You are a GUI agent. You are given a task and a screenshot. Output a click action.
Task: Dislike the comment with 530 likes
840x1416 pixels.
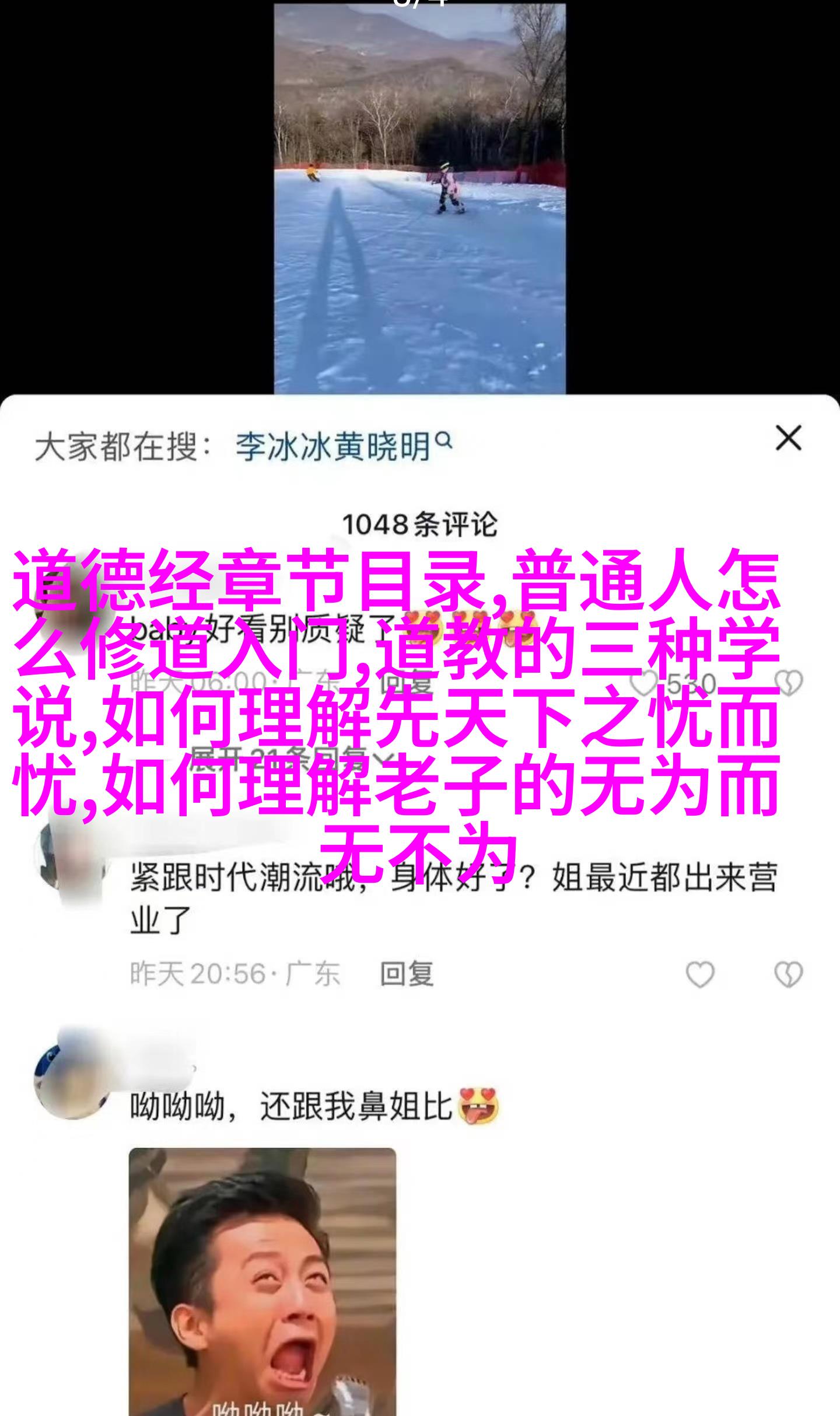[788, 684]
